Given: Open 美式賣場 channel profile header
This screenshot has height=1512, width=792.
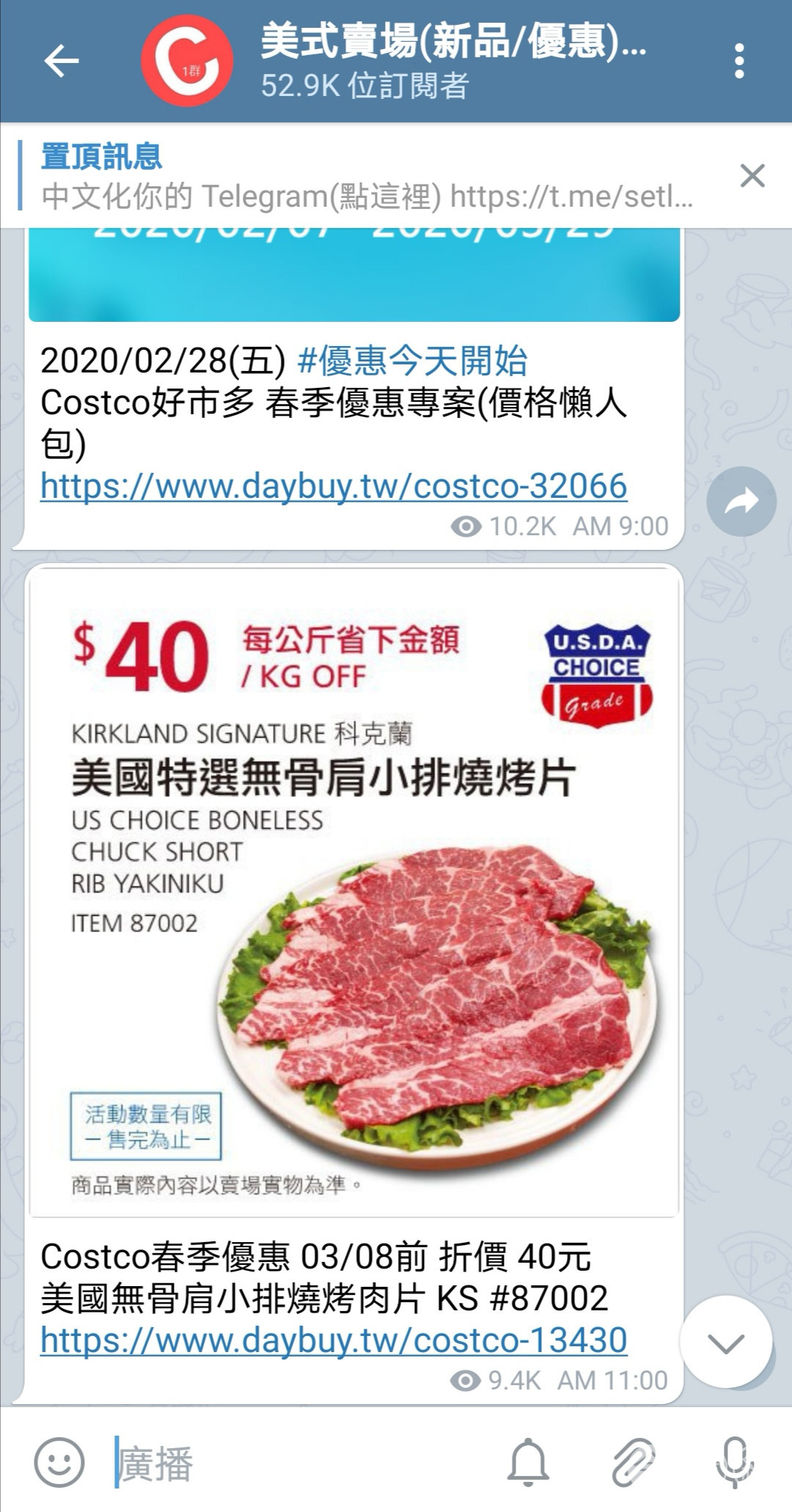Looking at the screenshot, I should (x=411, y=62).
